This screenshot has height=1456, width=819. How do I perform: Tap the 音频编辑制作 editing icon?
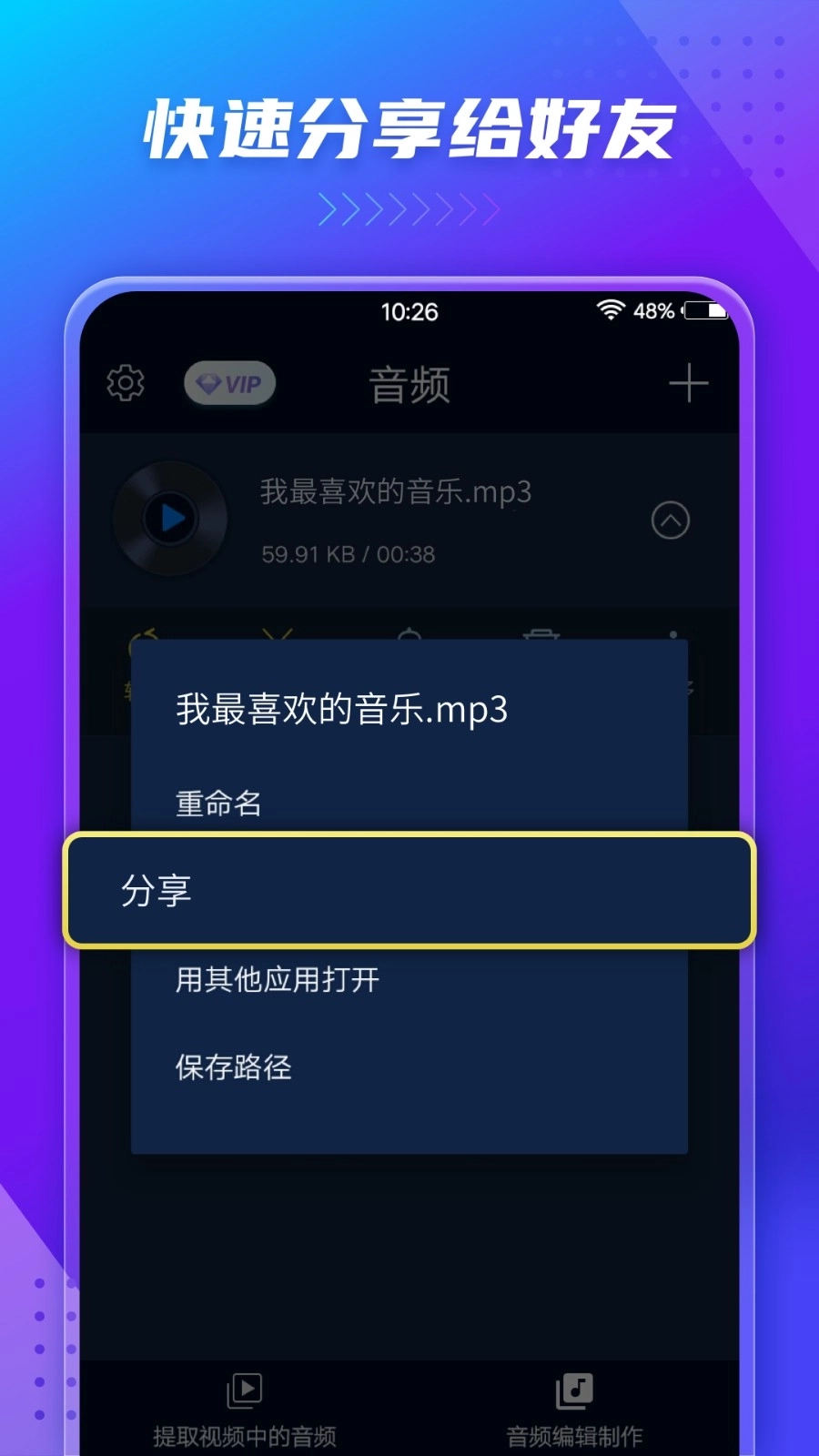pos(572,1392)
